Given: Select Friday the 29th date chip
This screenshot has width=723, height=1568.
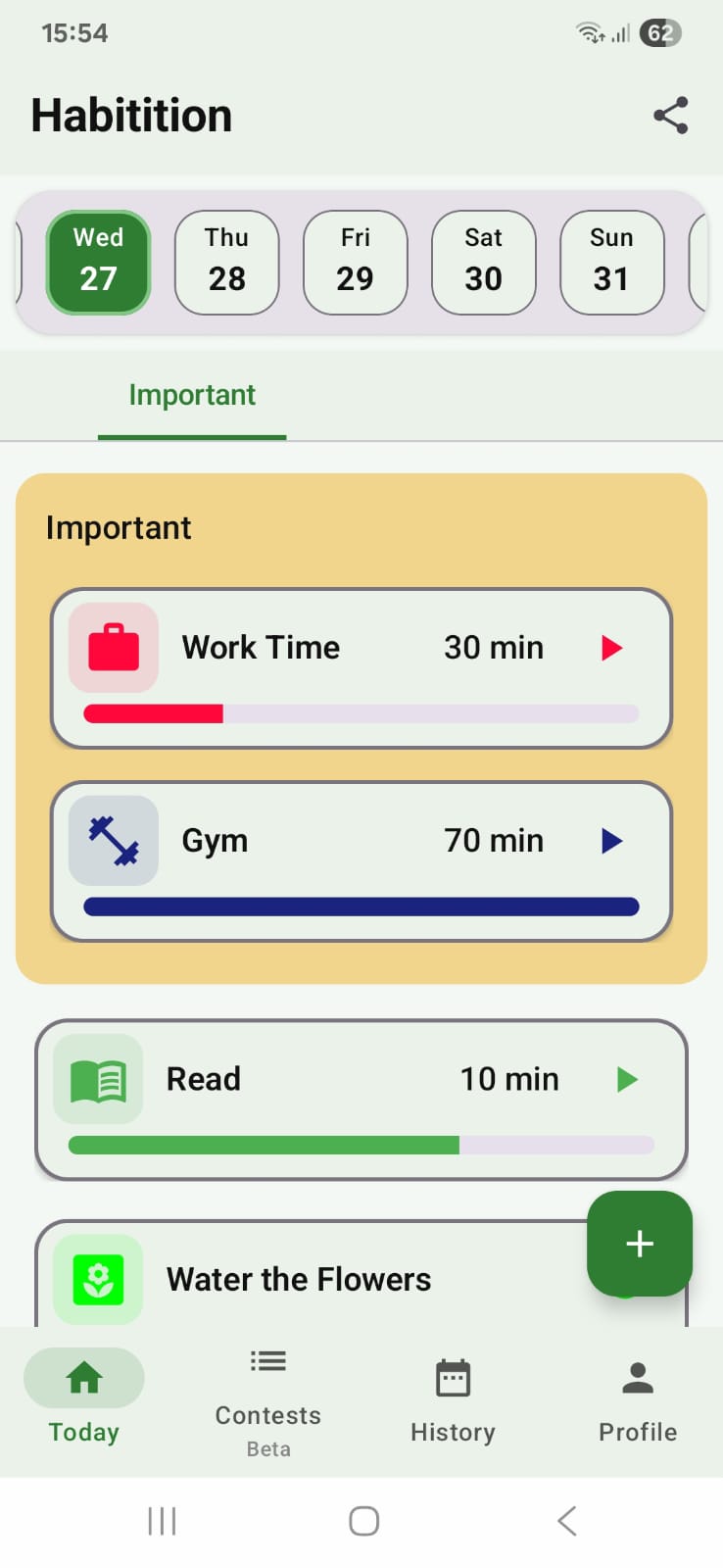Looking at the screenshot, I should (x=355, y=262).
